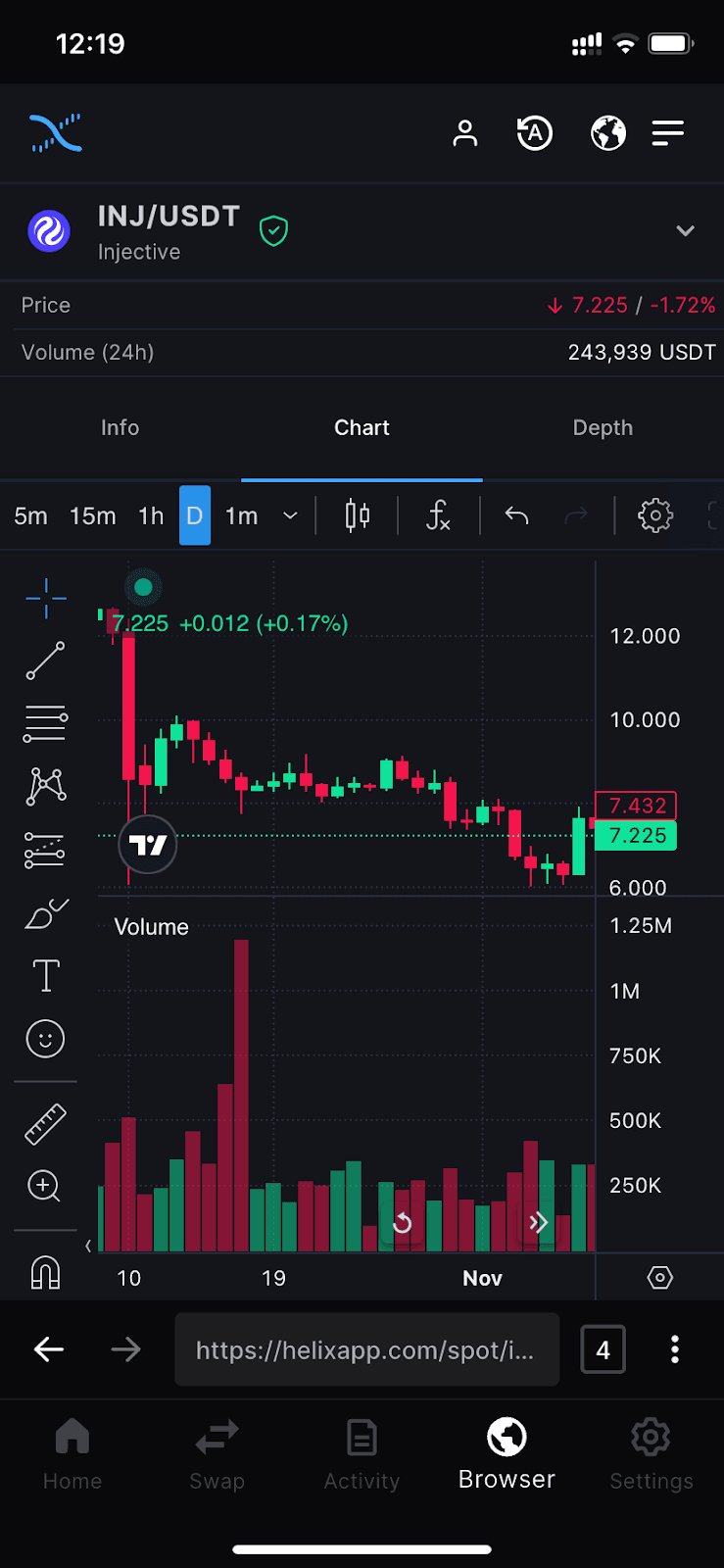Screen dimensions: 724x1568
Task: Switch to the Info tab
Action: (120, 428)
